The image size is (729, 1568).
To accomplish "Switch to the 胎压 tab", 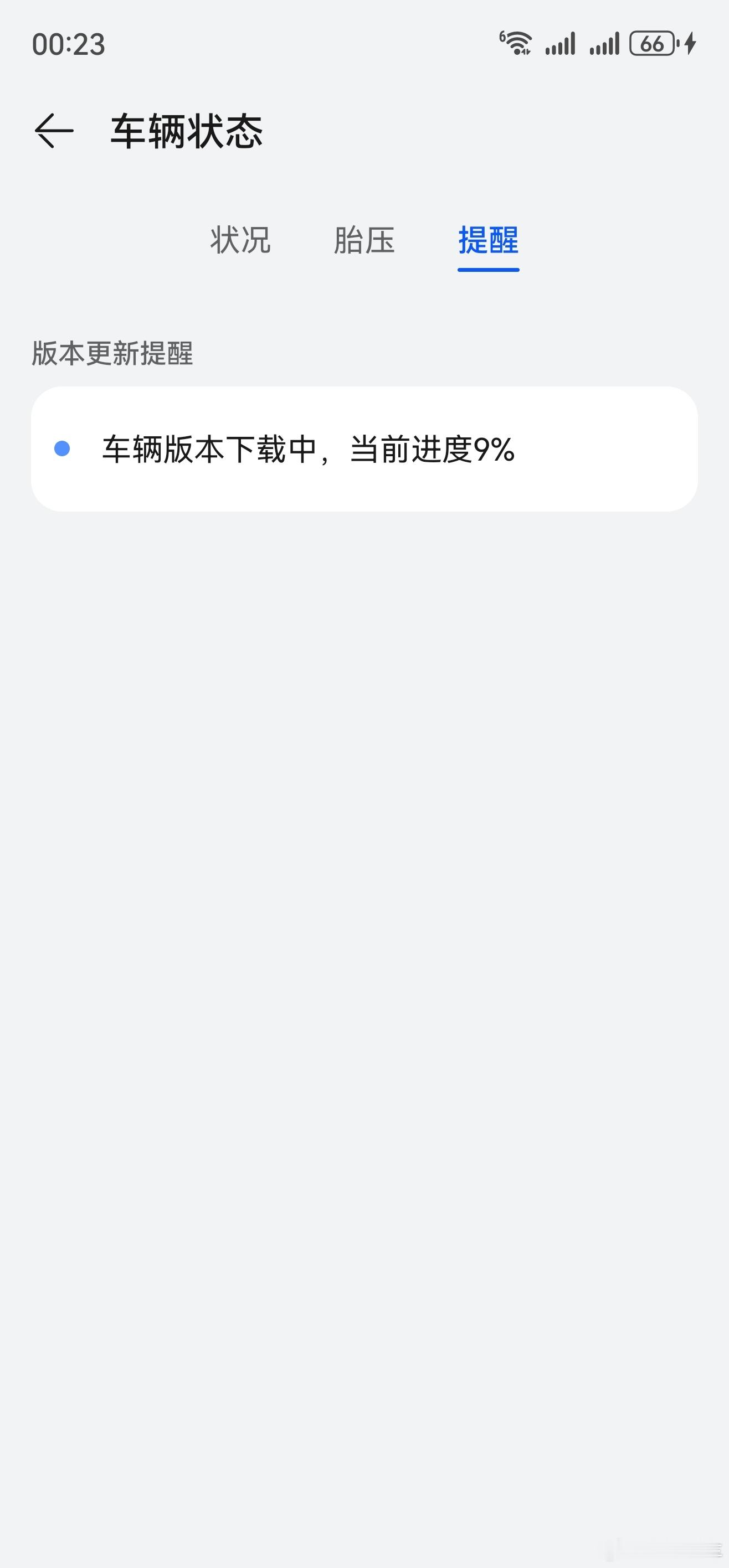I will coord(364,240).
